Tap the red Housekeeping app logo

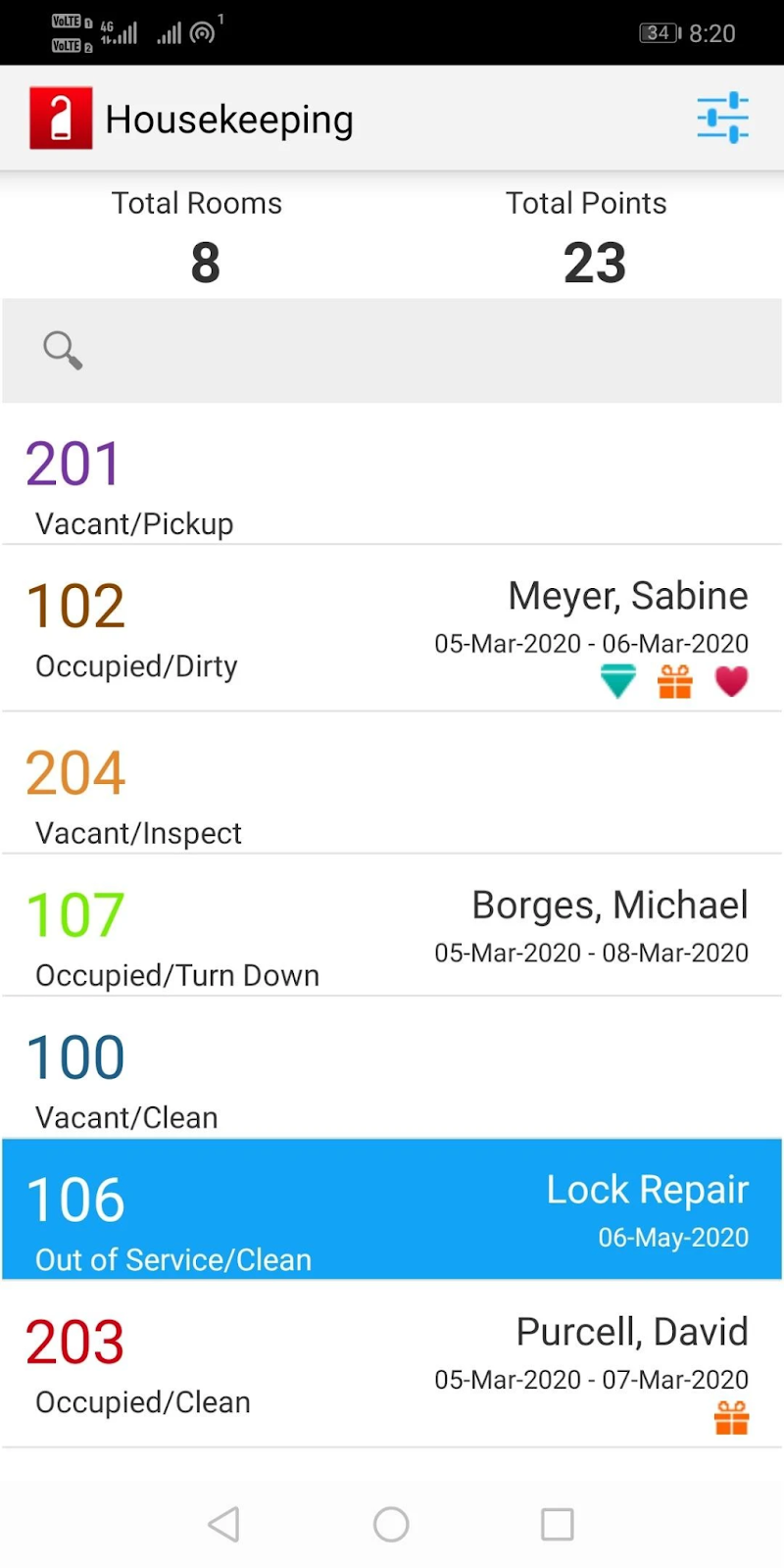click(x=59, y=117)
